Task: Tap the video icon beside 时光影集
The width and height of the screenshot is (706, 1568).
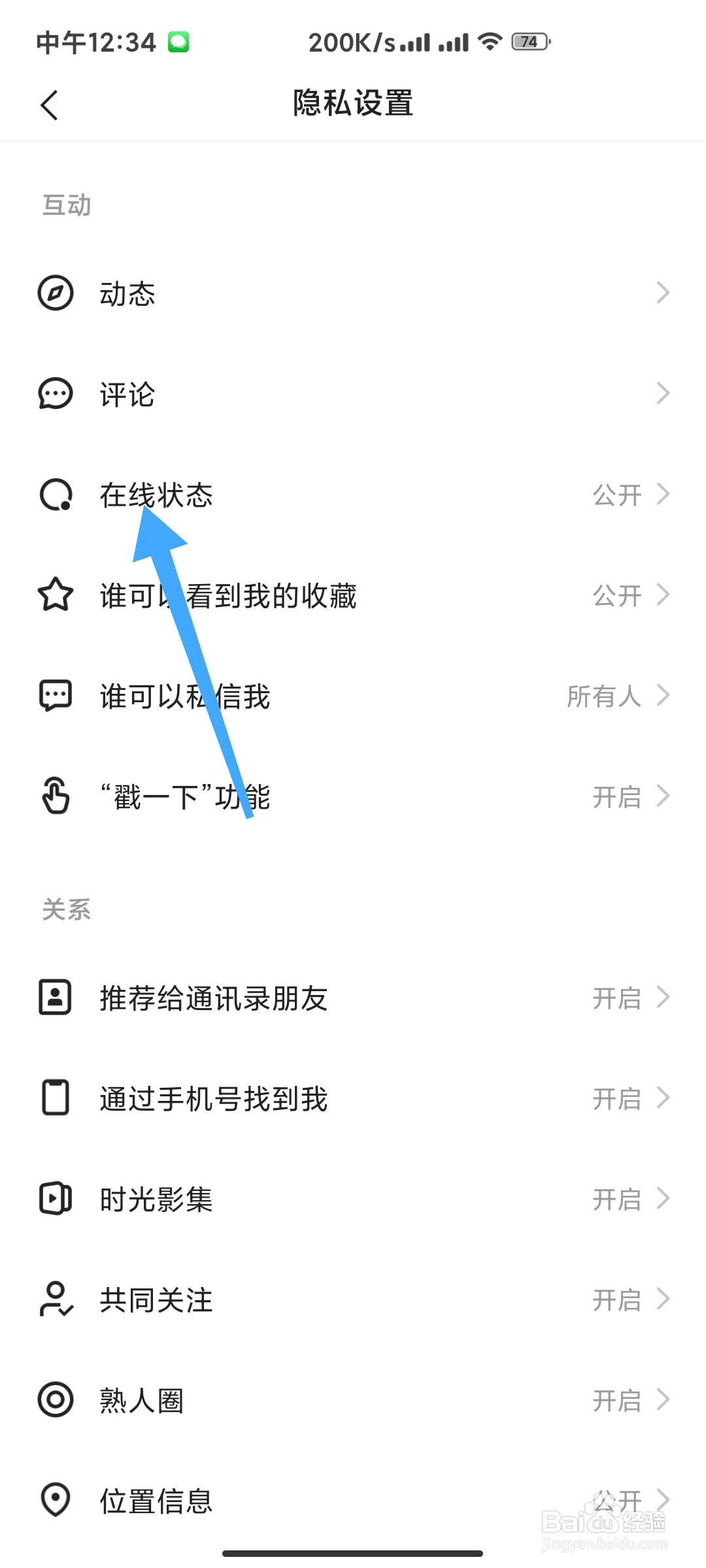Action: 56,1199
